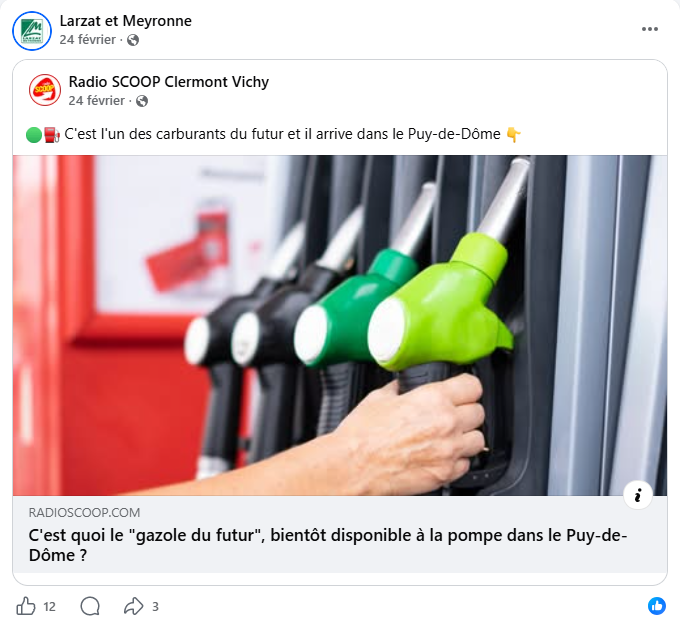Open Larzat et Meyronne profile picture

[32, 30]
